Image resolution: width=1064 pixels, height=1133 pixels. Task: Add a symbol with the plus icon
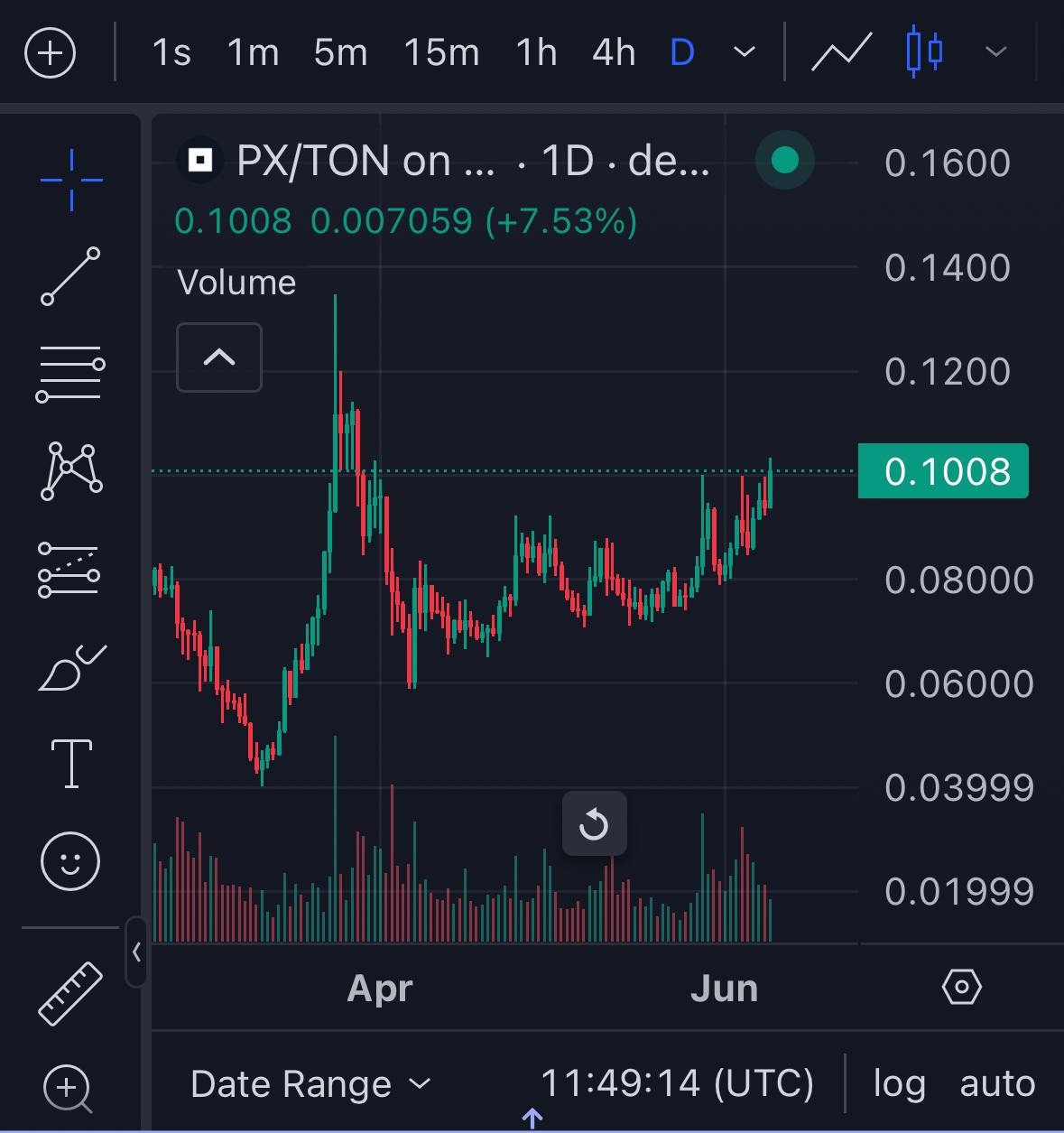[50, 53]
